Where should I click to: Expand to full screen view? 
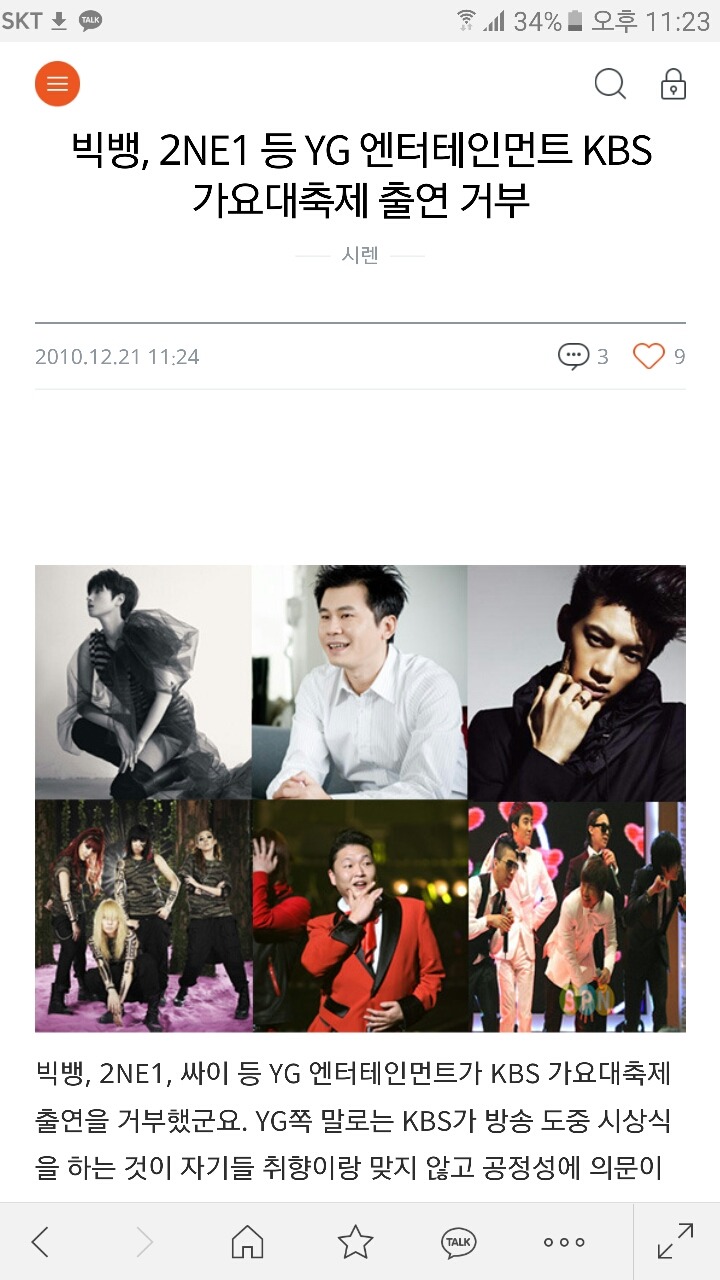tap(676, 1242)
